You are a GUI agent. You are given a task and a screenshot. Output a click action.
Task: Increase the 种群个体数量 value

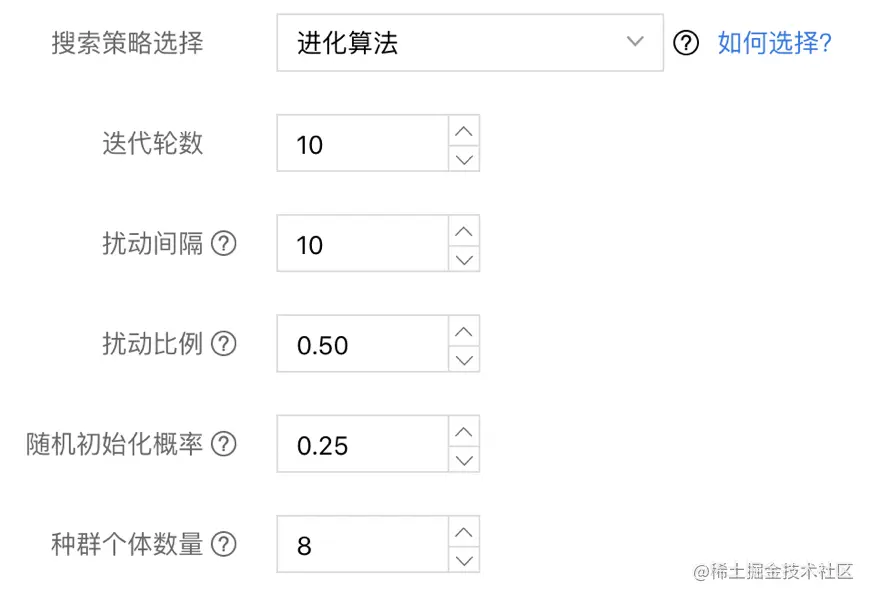point(462,531)
